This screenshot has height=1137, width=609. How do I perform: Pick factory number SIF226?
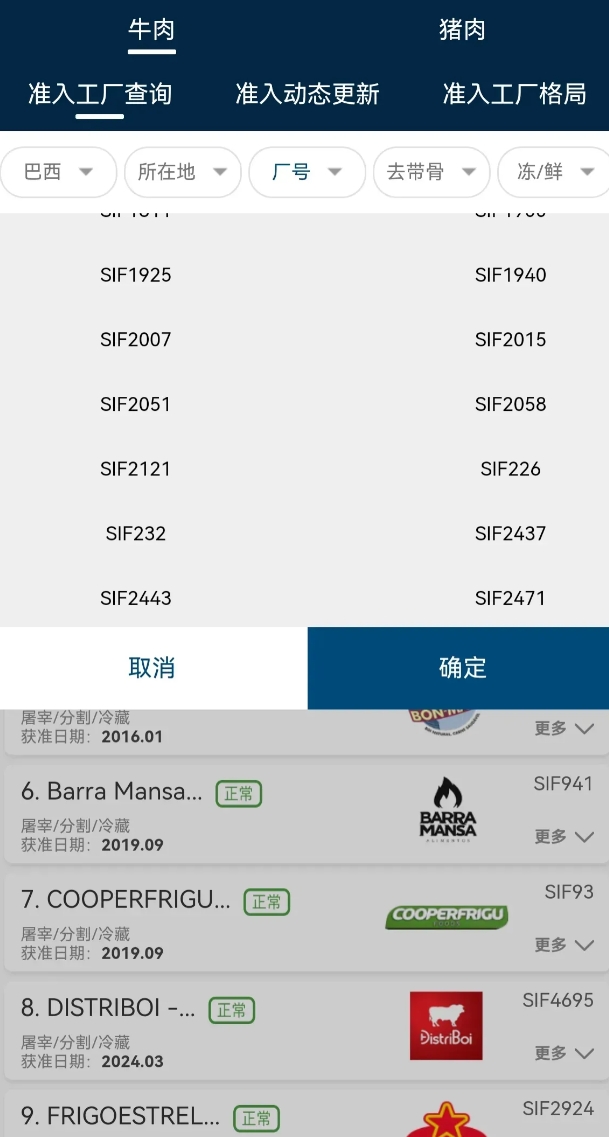pos(510,469)
